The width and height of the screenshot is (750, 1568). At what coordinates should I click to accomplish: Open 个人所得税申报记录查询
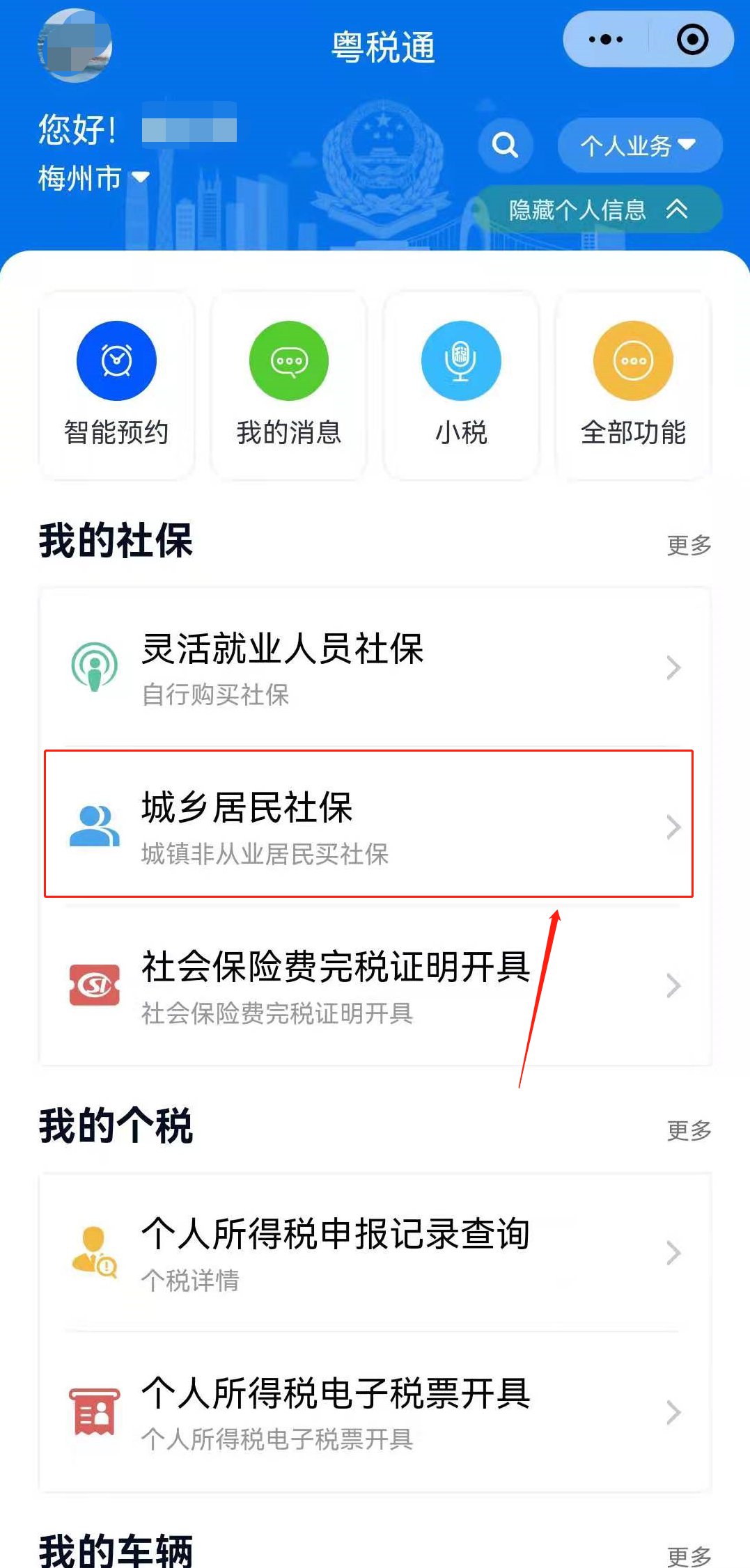pyautogui.click(x=375, y=1253)
